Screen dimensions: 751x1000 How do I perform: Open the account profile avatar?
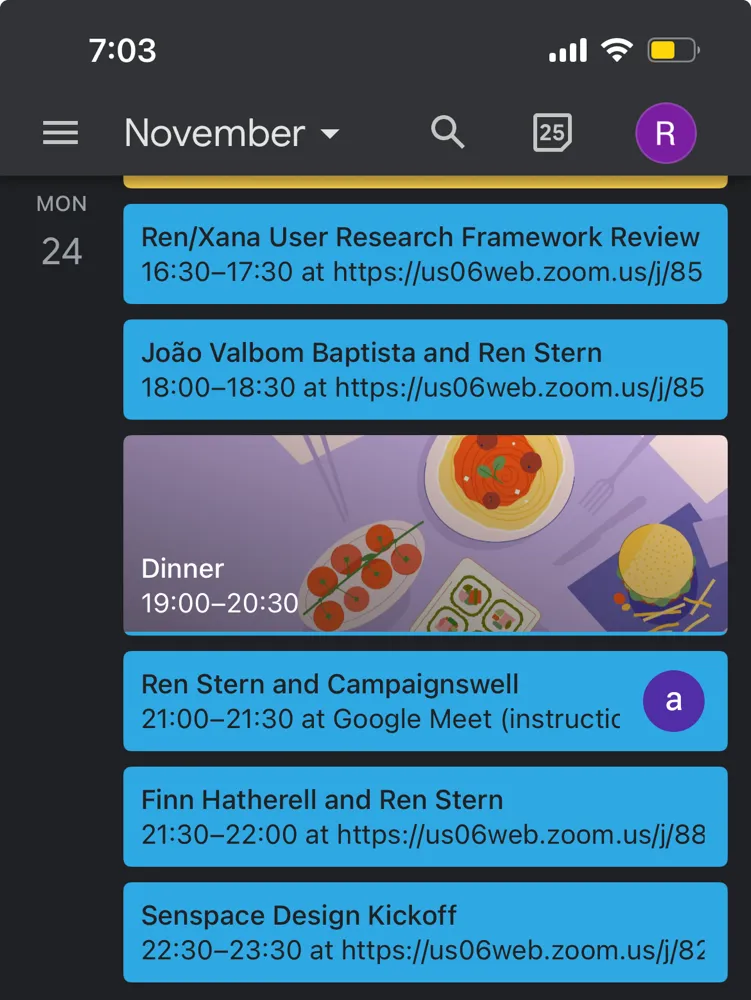tap(665, 133)
